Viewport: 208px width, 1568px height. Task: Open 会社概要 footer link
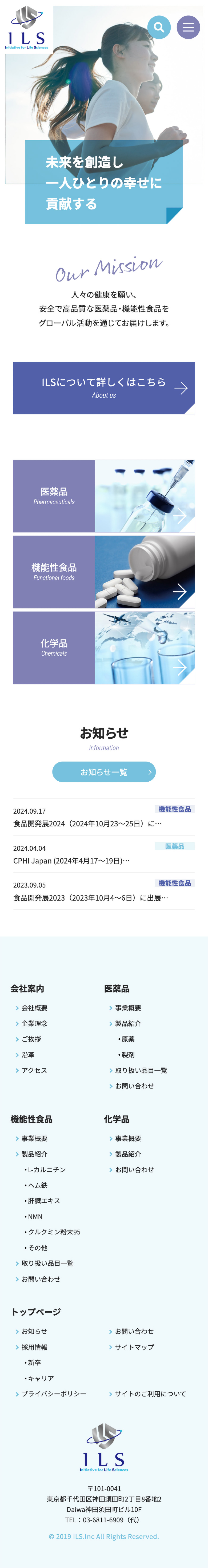point(34,1008)
